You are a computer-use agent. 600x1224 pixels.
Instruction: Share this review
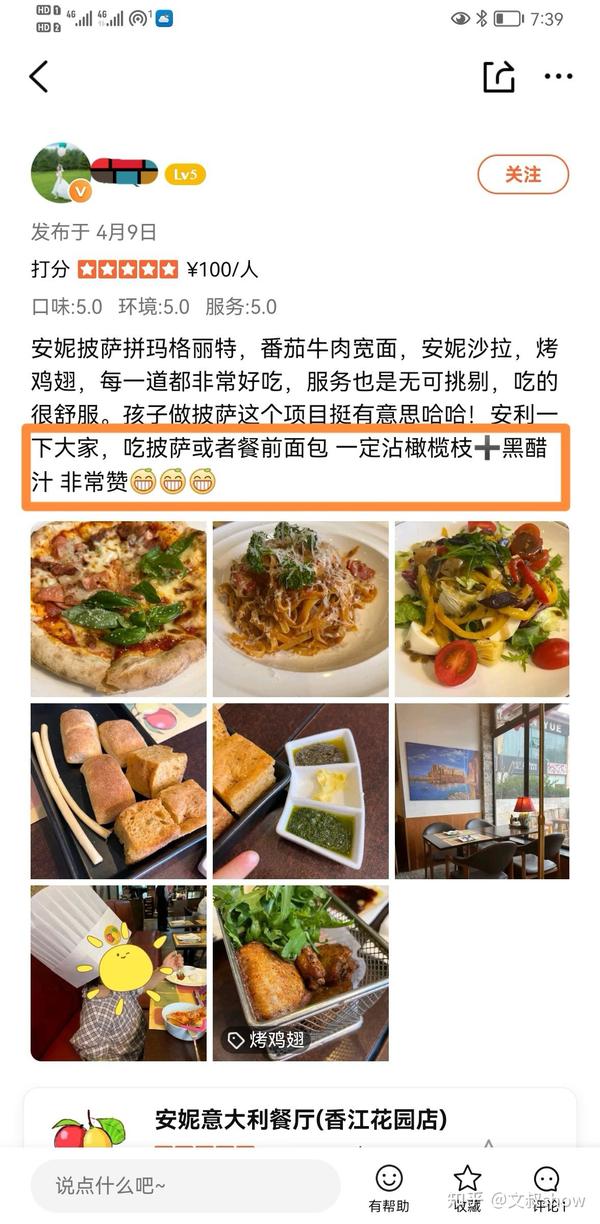tap(498, 77)
